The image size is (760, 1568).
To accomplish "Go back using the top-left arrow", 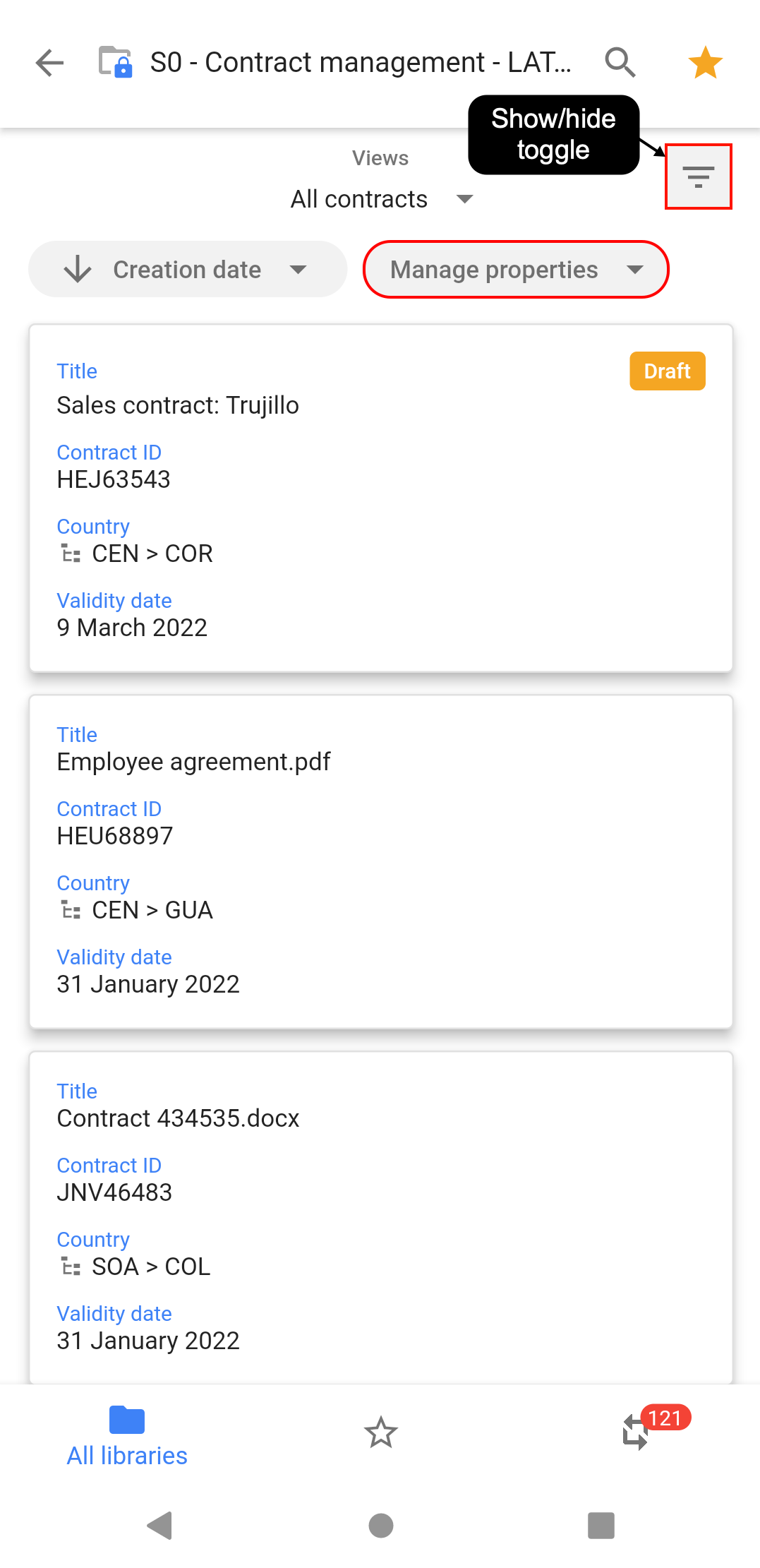I will (49, 62).
